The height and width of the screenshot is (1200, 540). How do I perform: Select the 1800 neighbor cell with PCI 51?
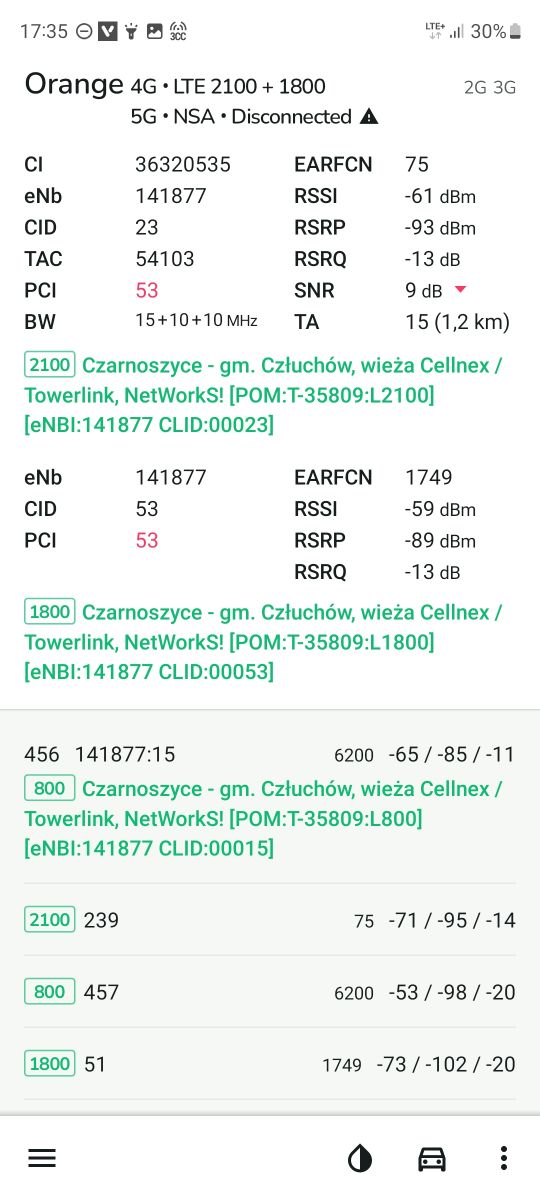(x=270, y=1064)
